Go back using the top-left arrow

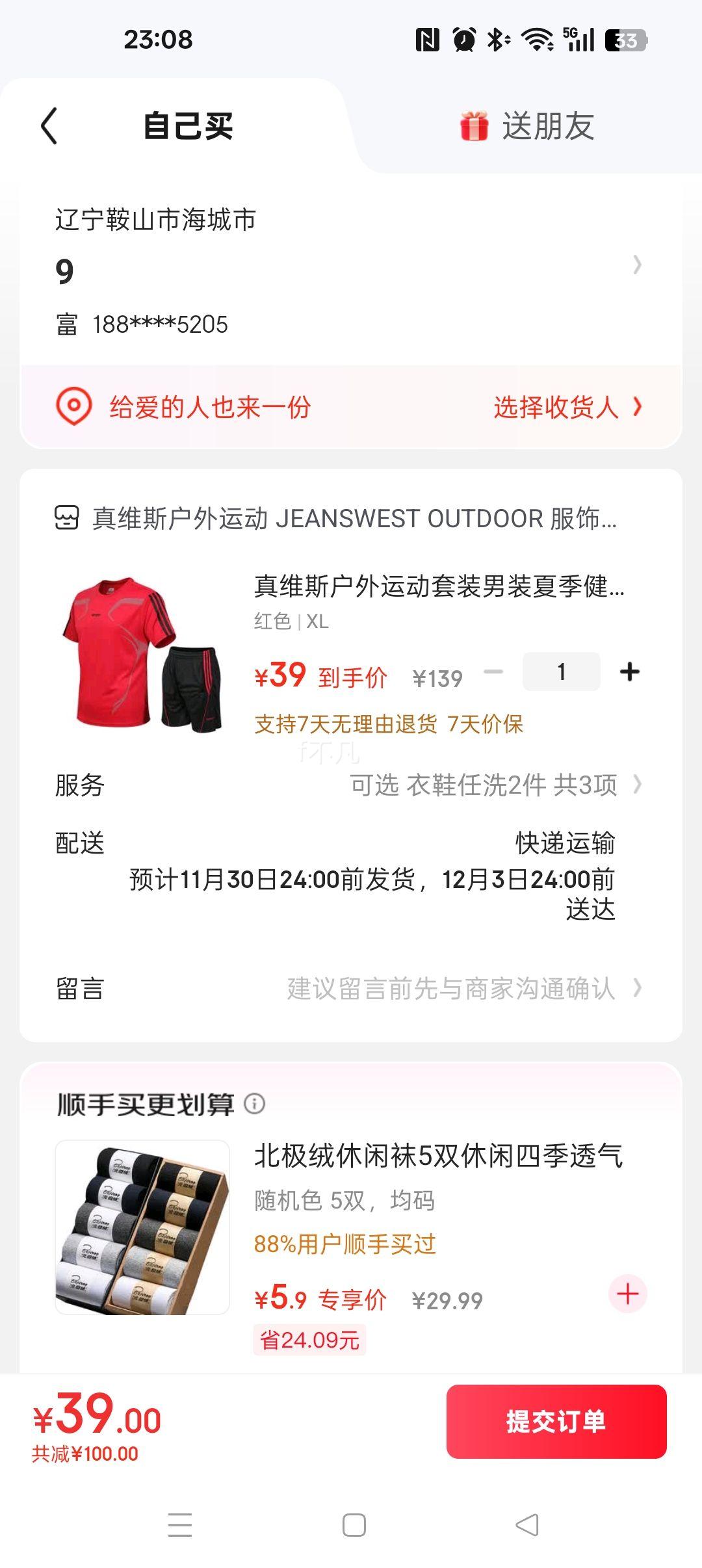[x=49, y=125]
